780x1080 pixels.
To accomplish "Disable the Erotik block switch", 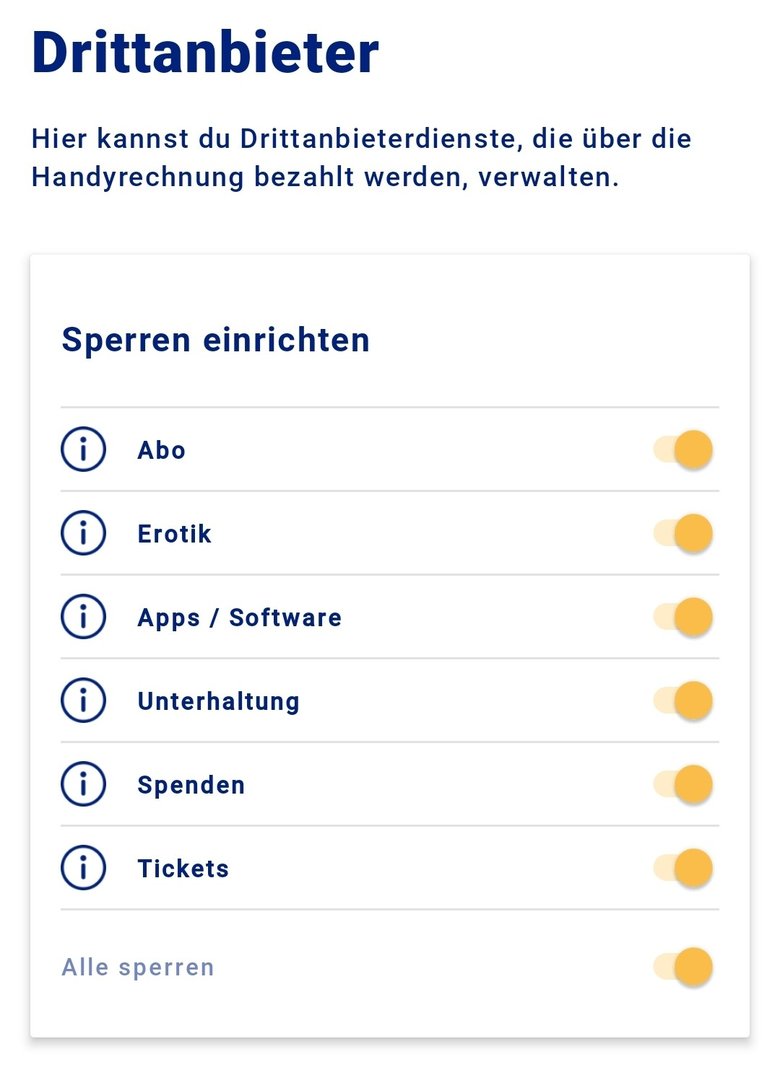I will [x=684, y=534].
